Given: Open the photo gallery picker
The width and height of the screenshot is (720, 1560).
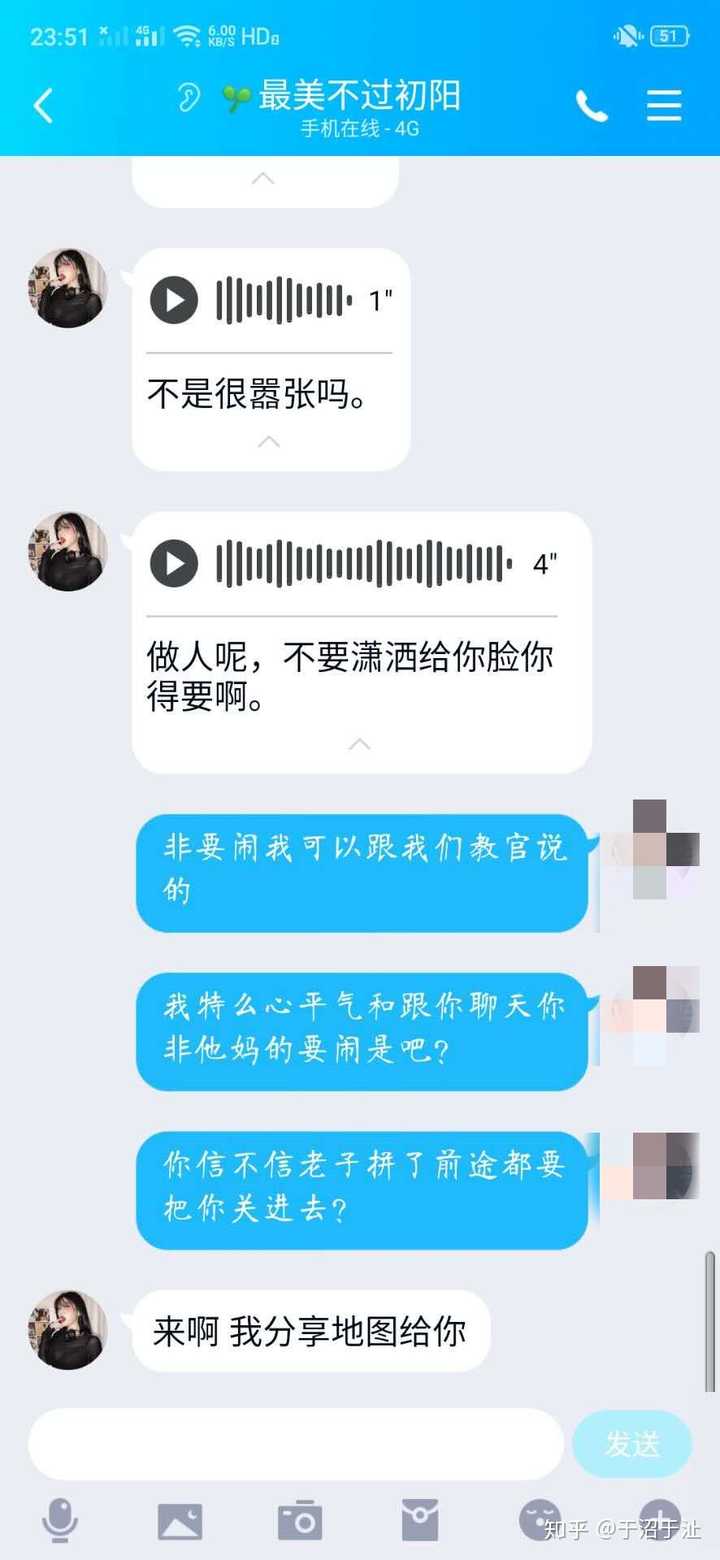Looking at the screenshot, I should click(x=180, y=1521).
